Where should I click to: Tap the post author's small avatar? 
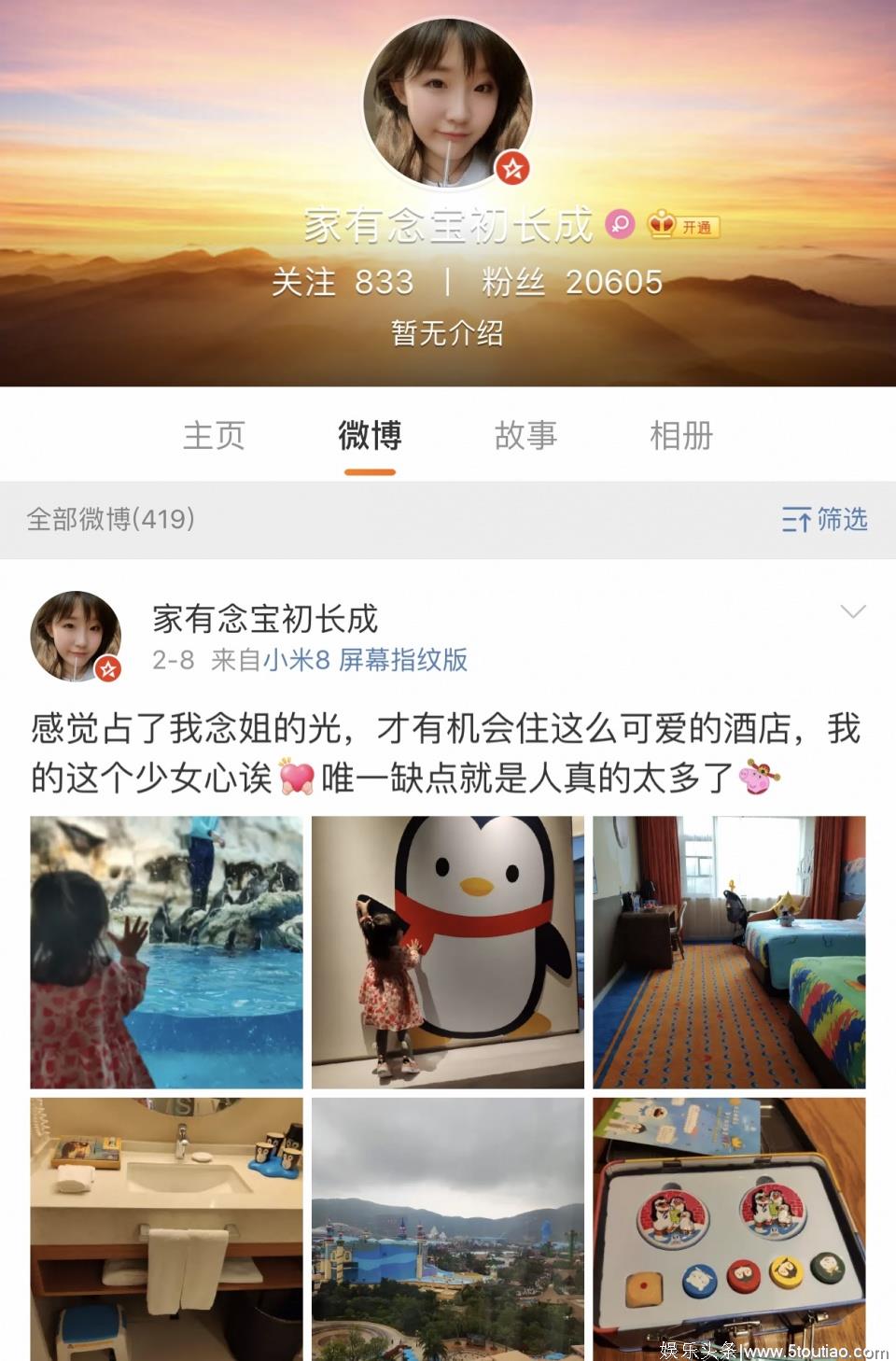tap(76, 636)
